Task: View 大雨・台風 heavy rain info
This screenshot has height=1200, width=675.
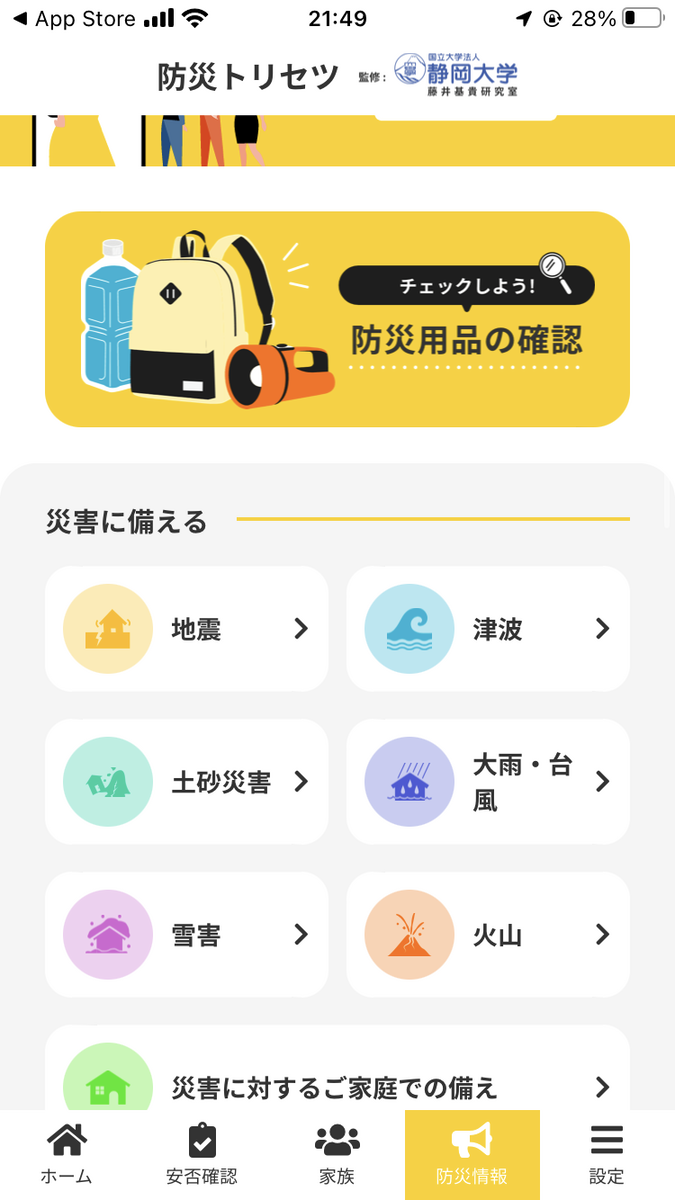Action: pos(488,782)
